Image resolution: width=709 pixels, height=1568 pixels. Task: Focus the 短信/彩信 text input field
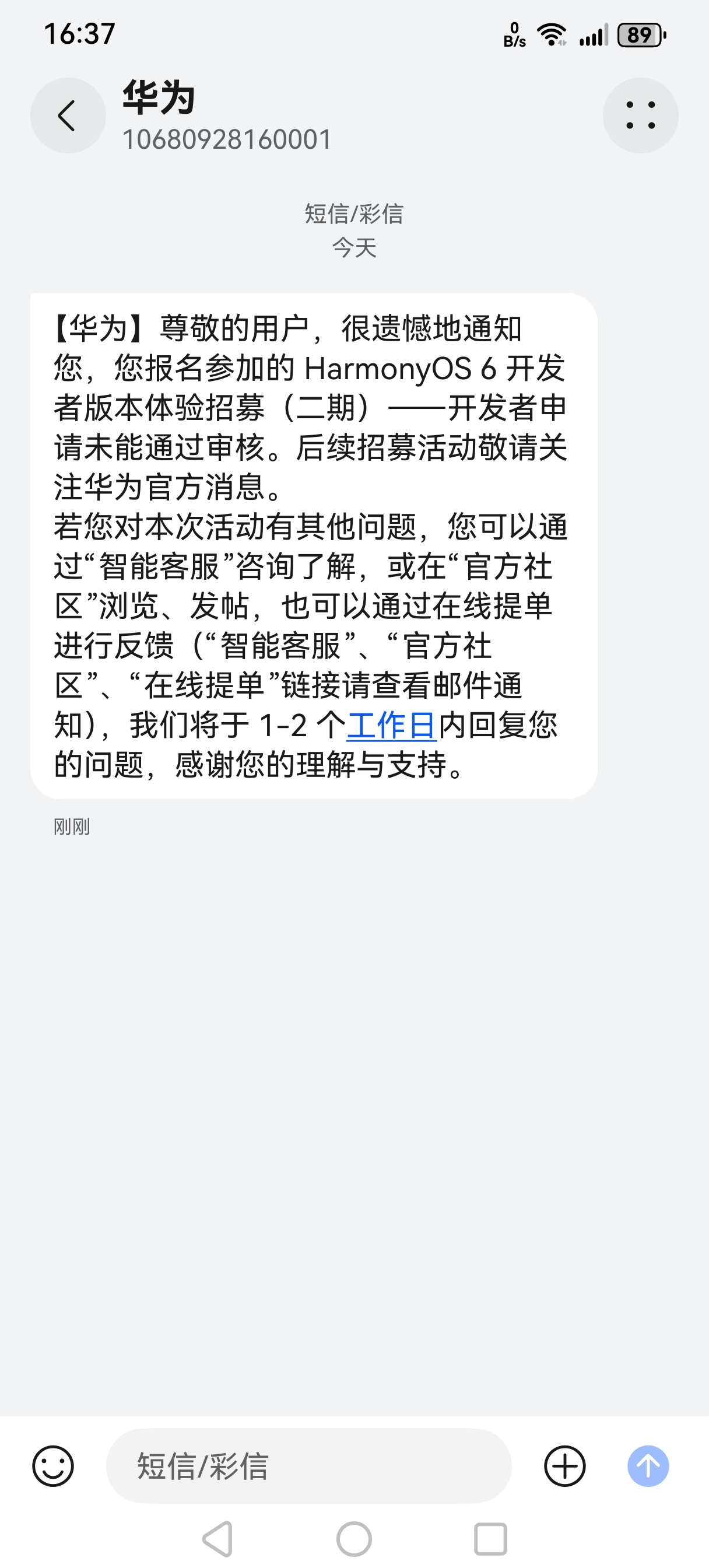(308, 1466)
